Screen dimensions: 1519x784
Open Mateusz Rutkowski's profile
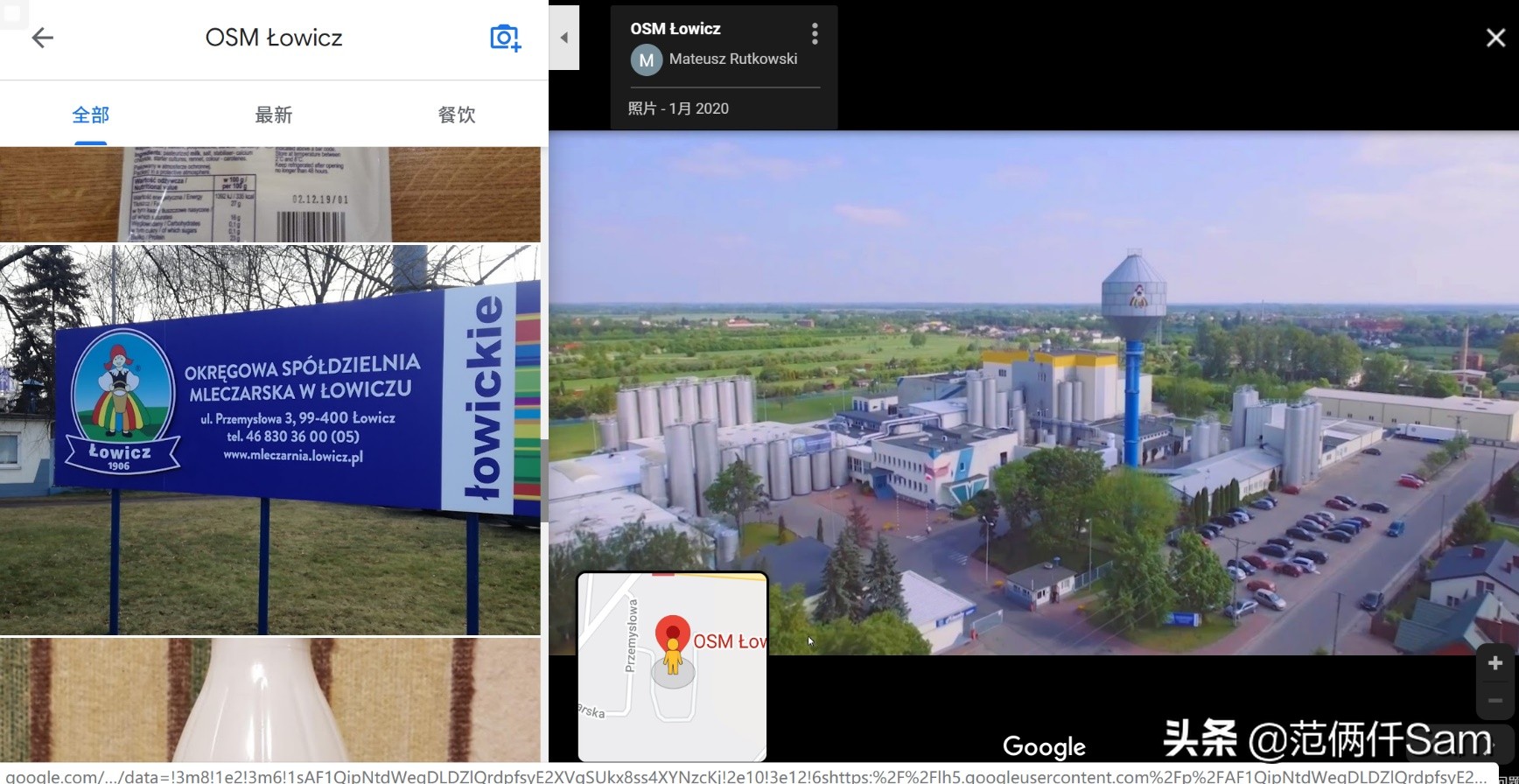(732, 59)
